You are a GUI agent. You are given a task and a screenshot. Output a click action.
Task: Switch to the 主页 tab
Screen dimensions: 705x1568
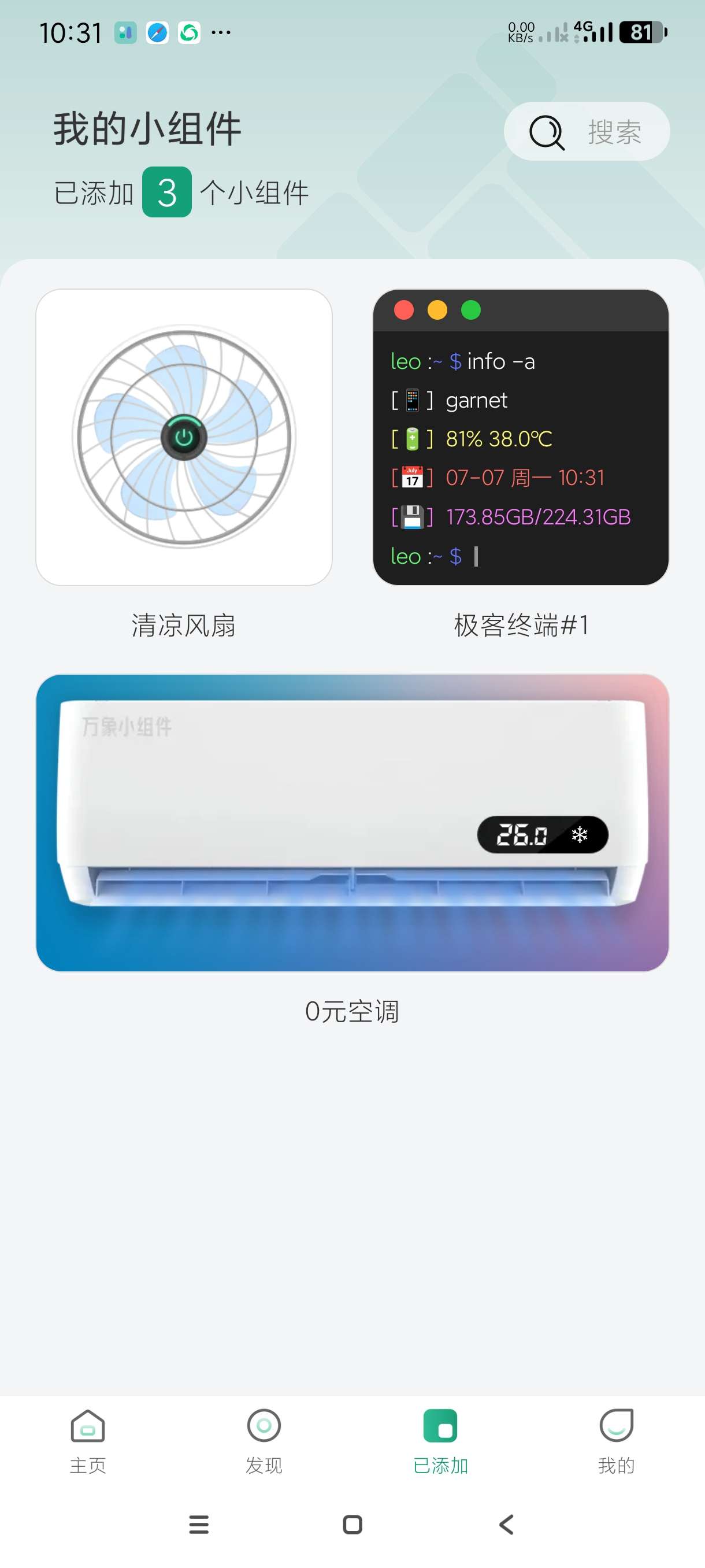coord(88,1441)
